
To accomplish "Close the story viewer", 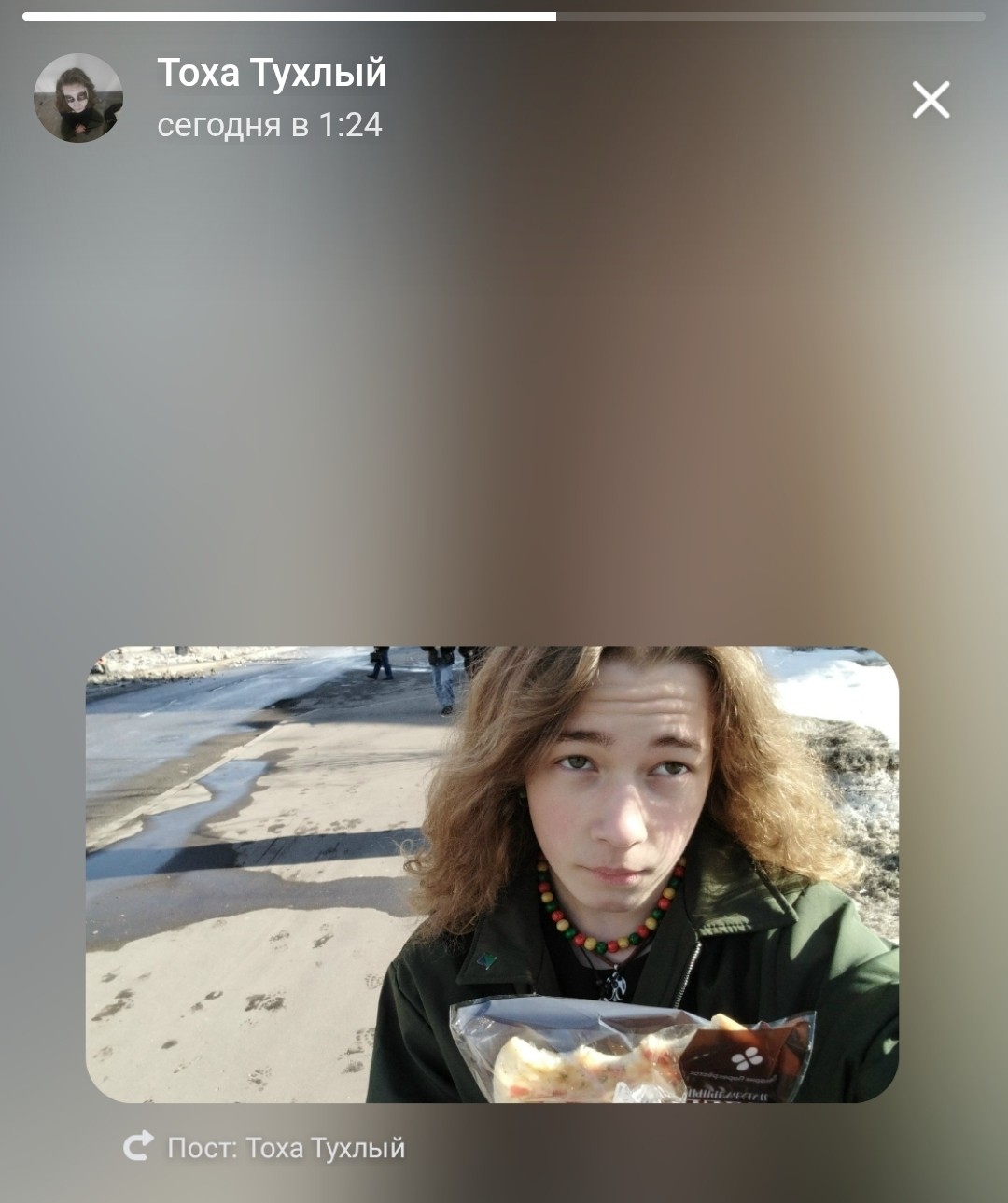I will (931, 100).
